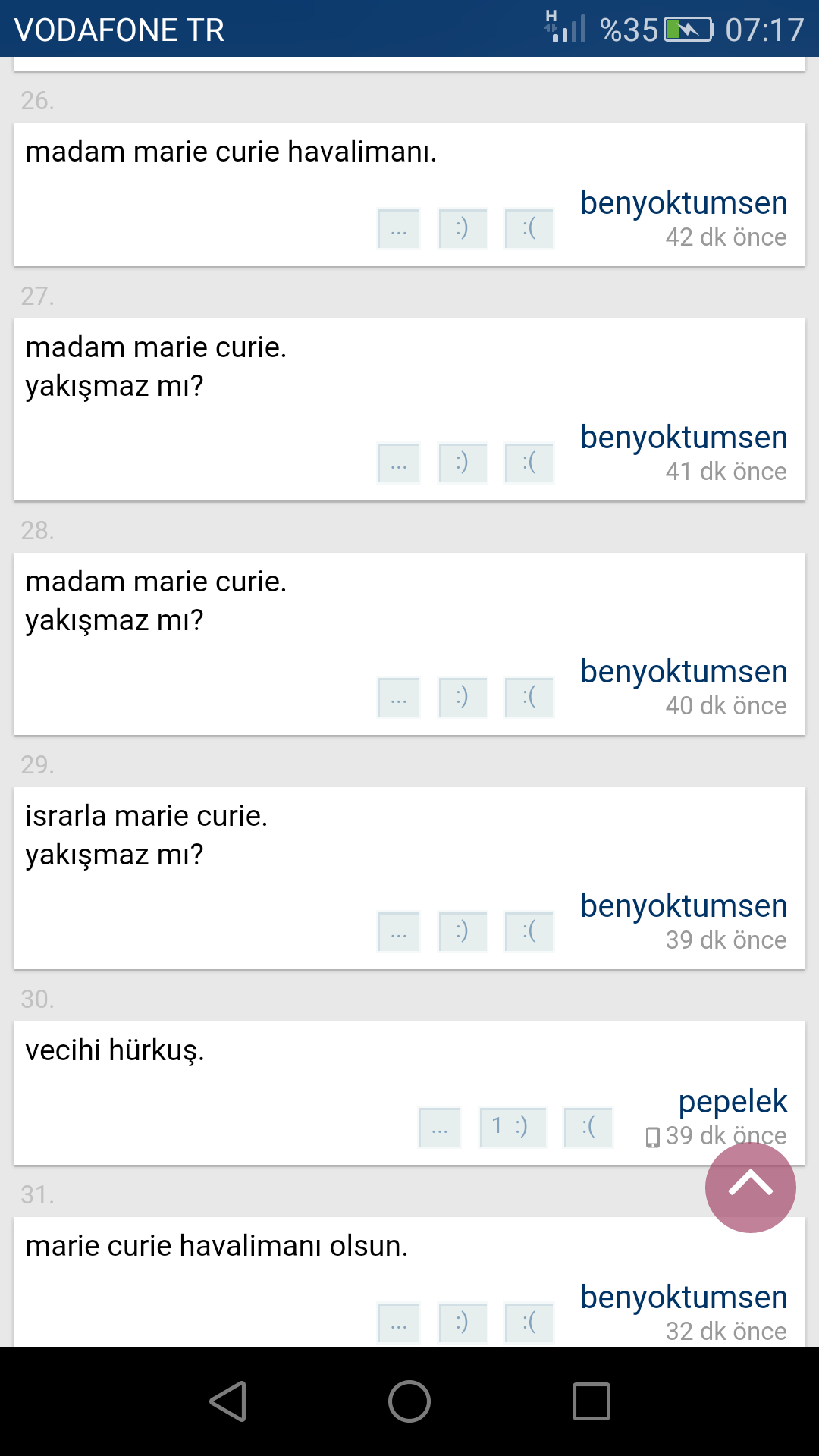Screen dimensions: 819x1456
Task: Open pepelek's profile
Action: pyautogui.click(x=733, y=1102)
